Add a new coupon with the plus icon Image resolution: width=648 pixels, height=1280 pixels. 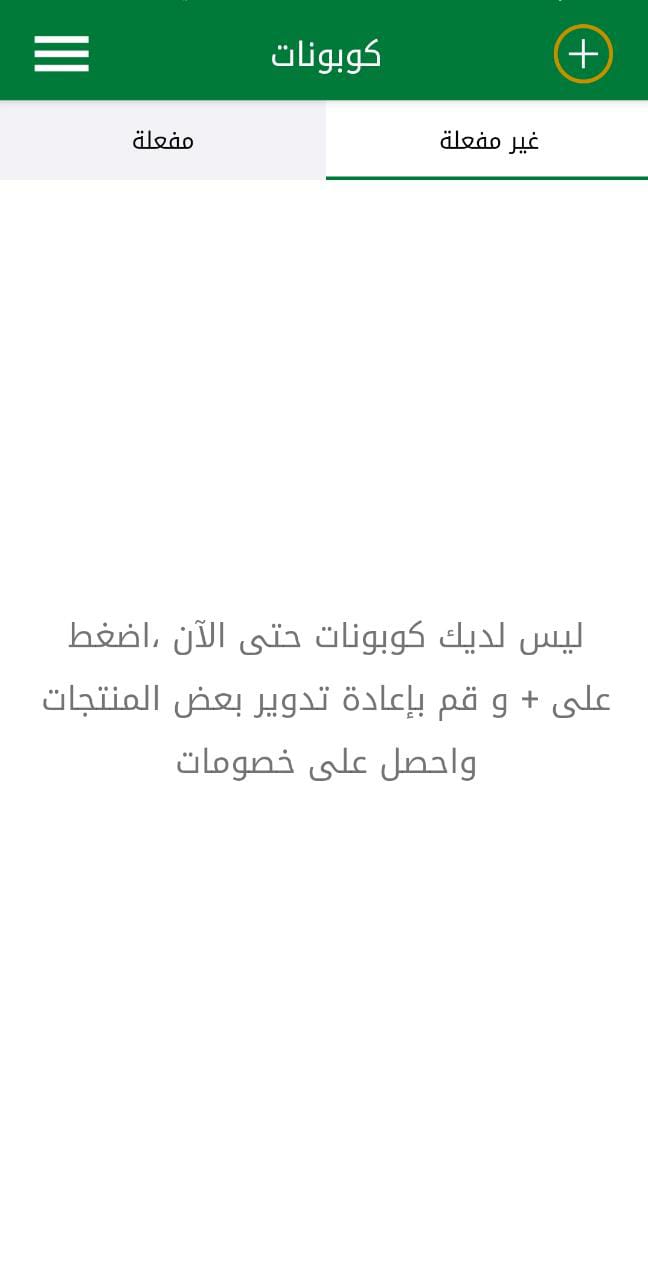pyautogui.click(x=583, y=54)
